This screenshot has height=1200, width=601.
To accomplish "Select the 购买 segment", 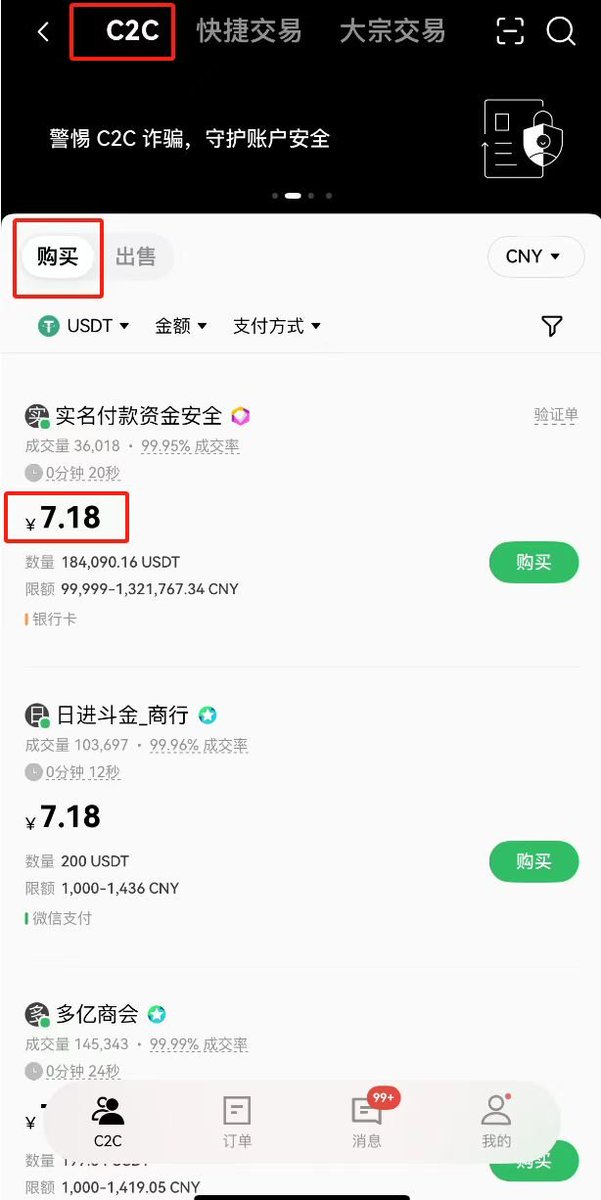I will [x=57, y=257].
